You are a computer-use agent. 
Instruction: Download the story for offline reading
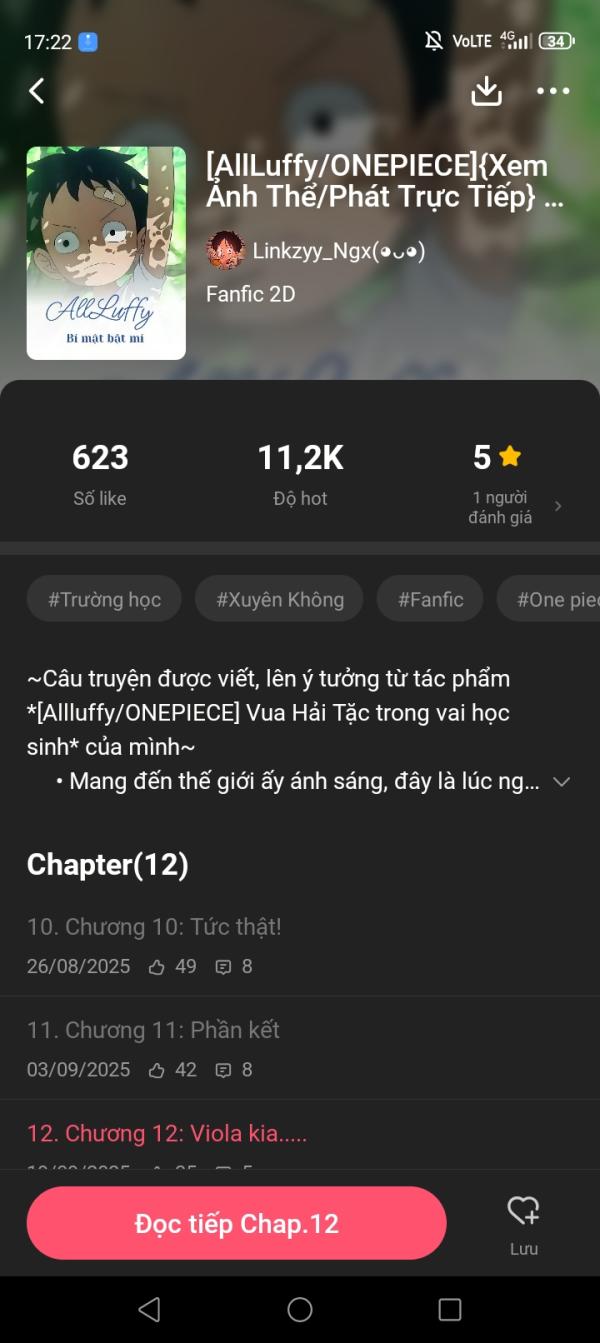pos(486,91)
